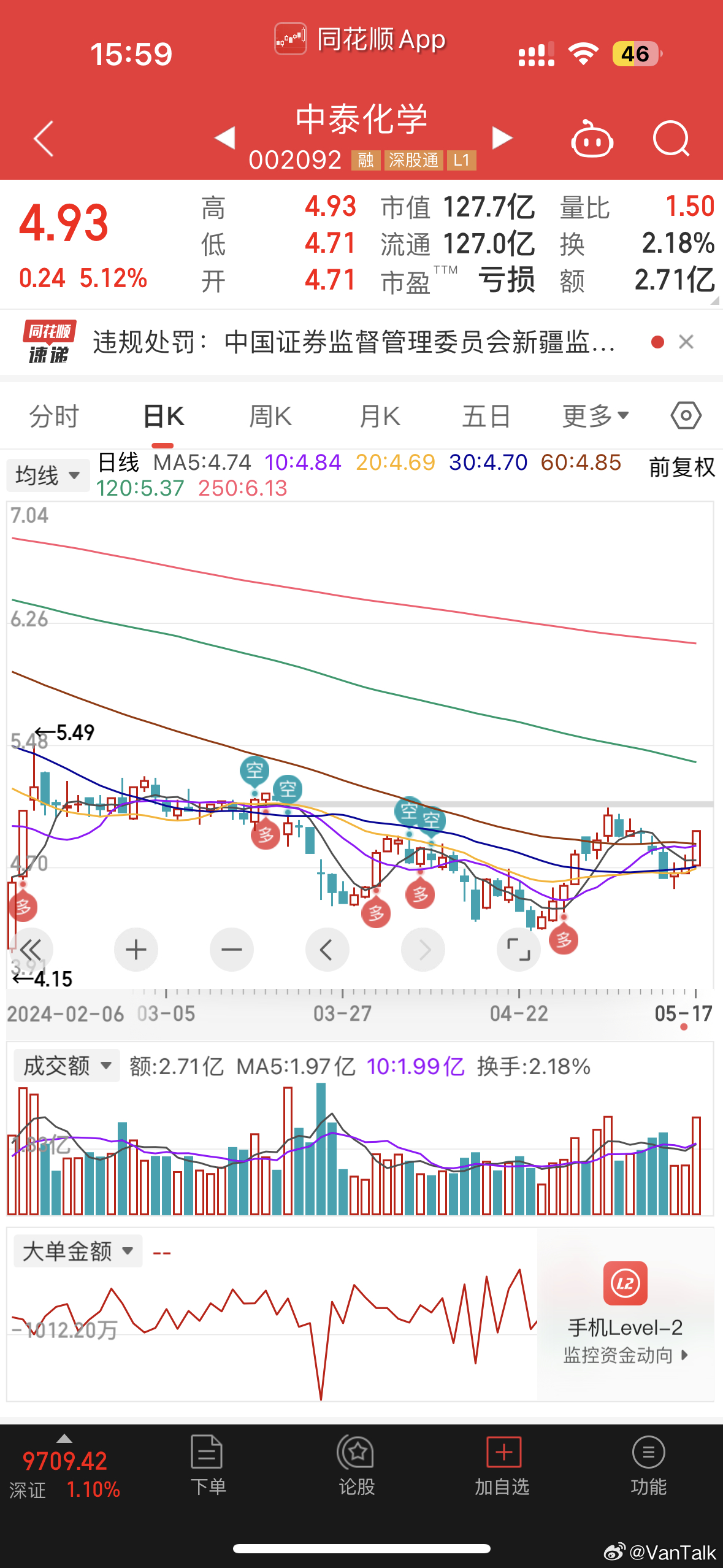
Task: Zoom in the K-line chart
Action: click(136, 950)
